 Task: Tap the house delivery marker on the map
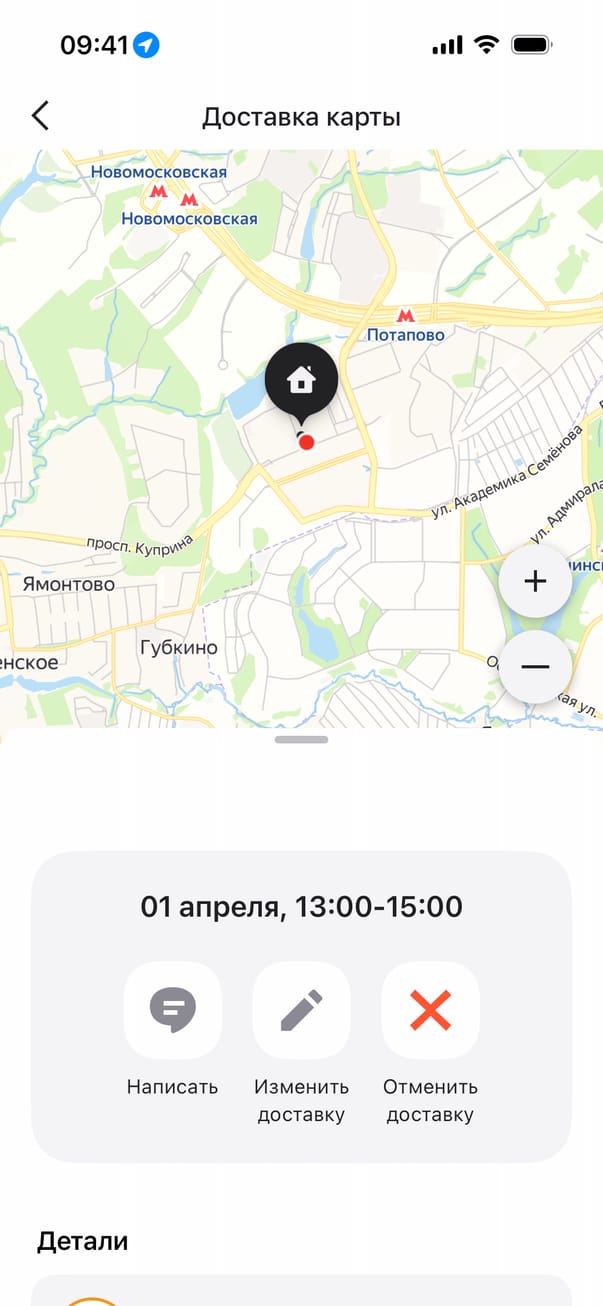click(301, 380)
